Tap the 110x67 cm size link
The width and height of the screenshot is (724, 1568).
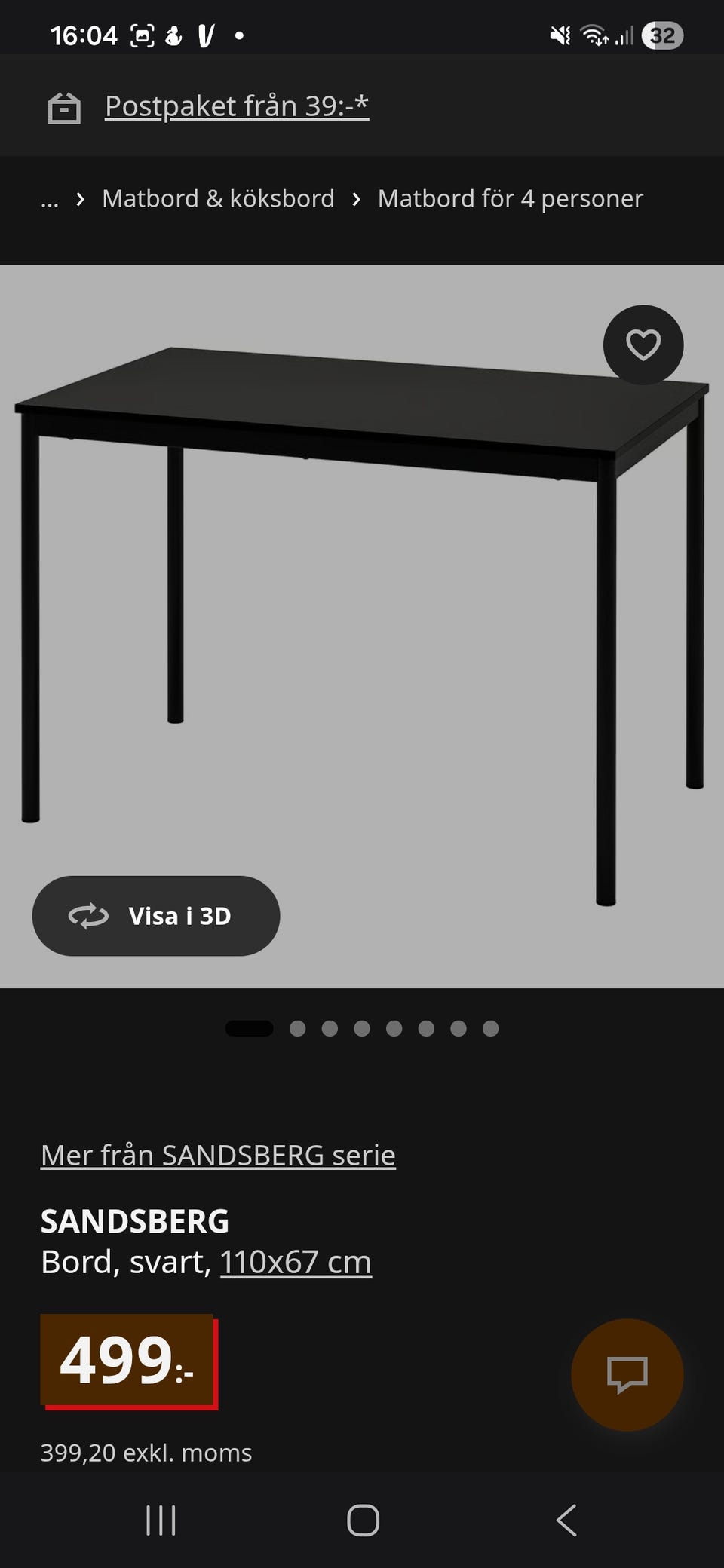click(x=296, y=1262)
